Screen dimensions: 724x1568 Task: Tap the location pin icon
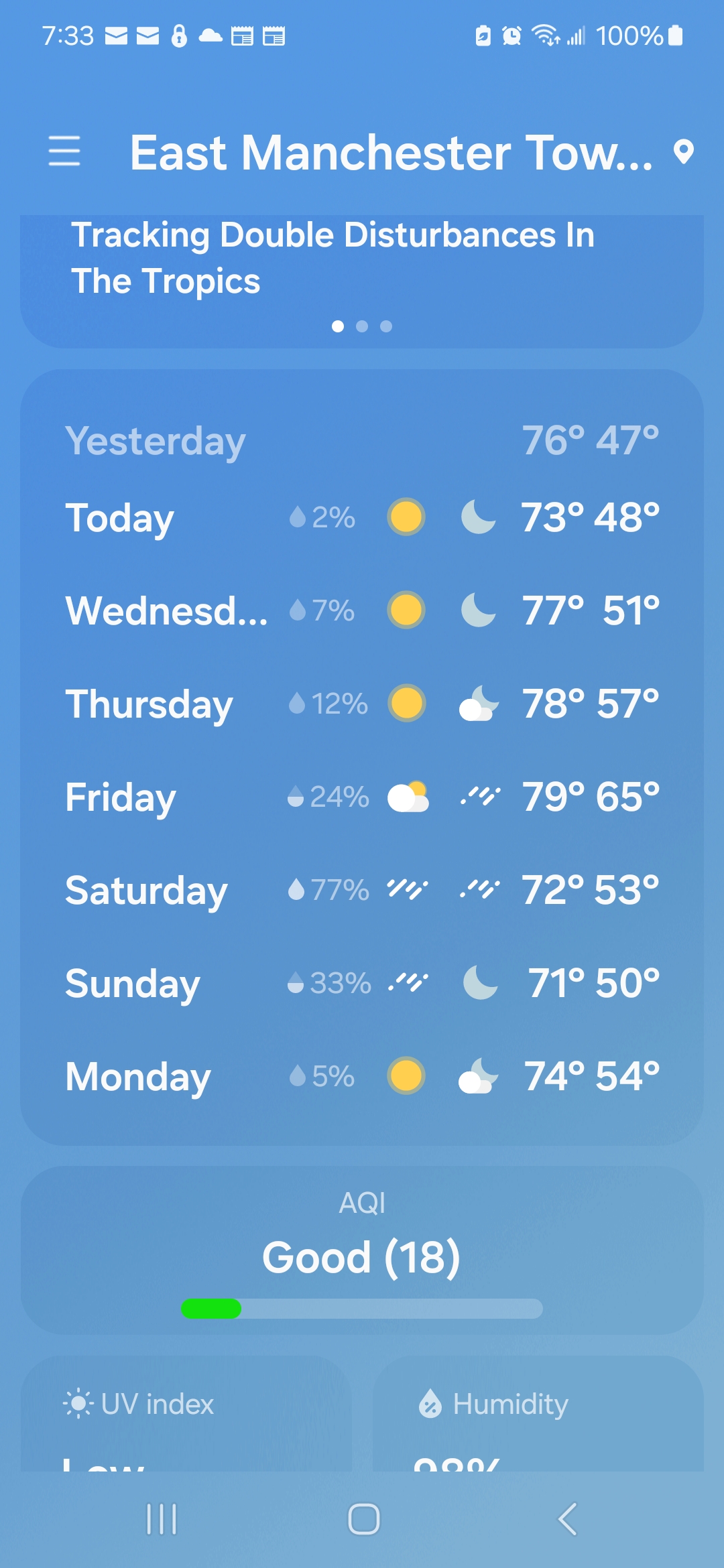[683, 152]
